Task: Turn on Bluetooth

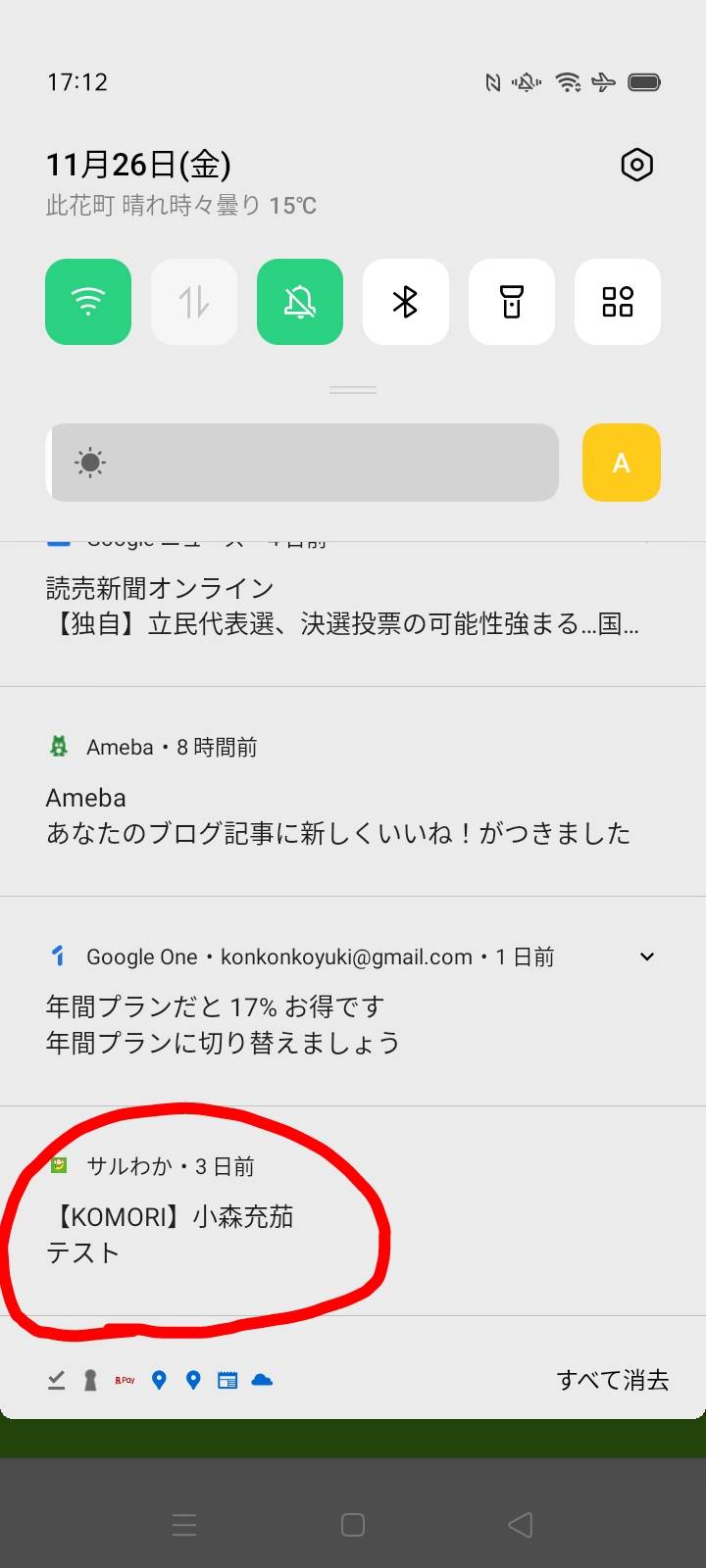Action: pos(406,302)
